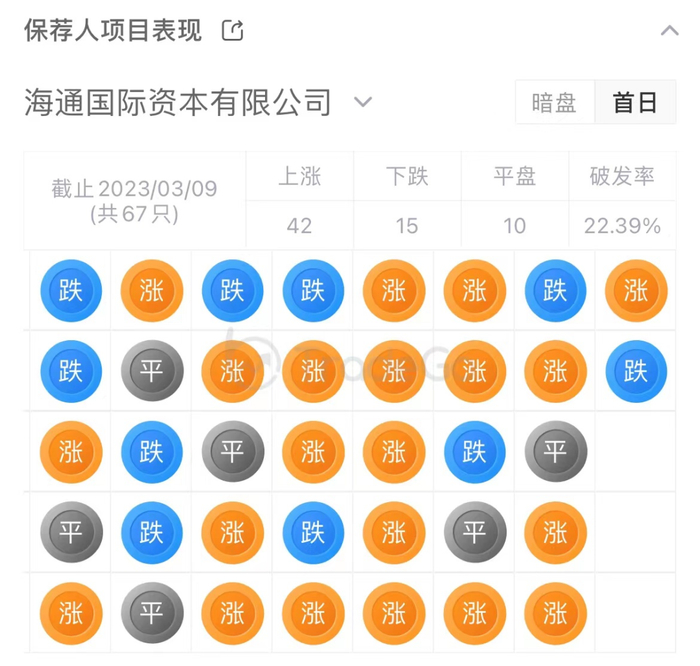Switch to the 暗盘 tab

(554, 102)
